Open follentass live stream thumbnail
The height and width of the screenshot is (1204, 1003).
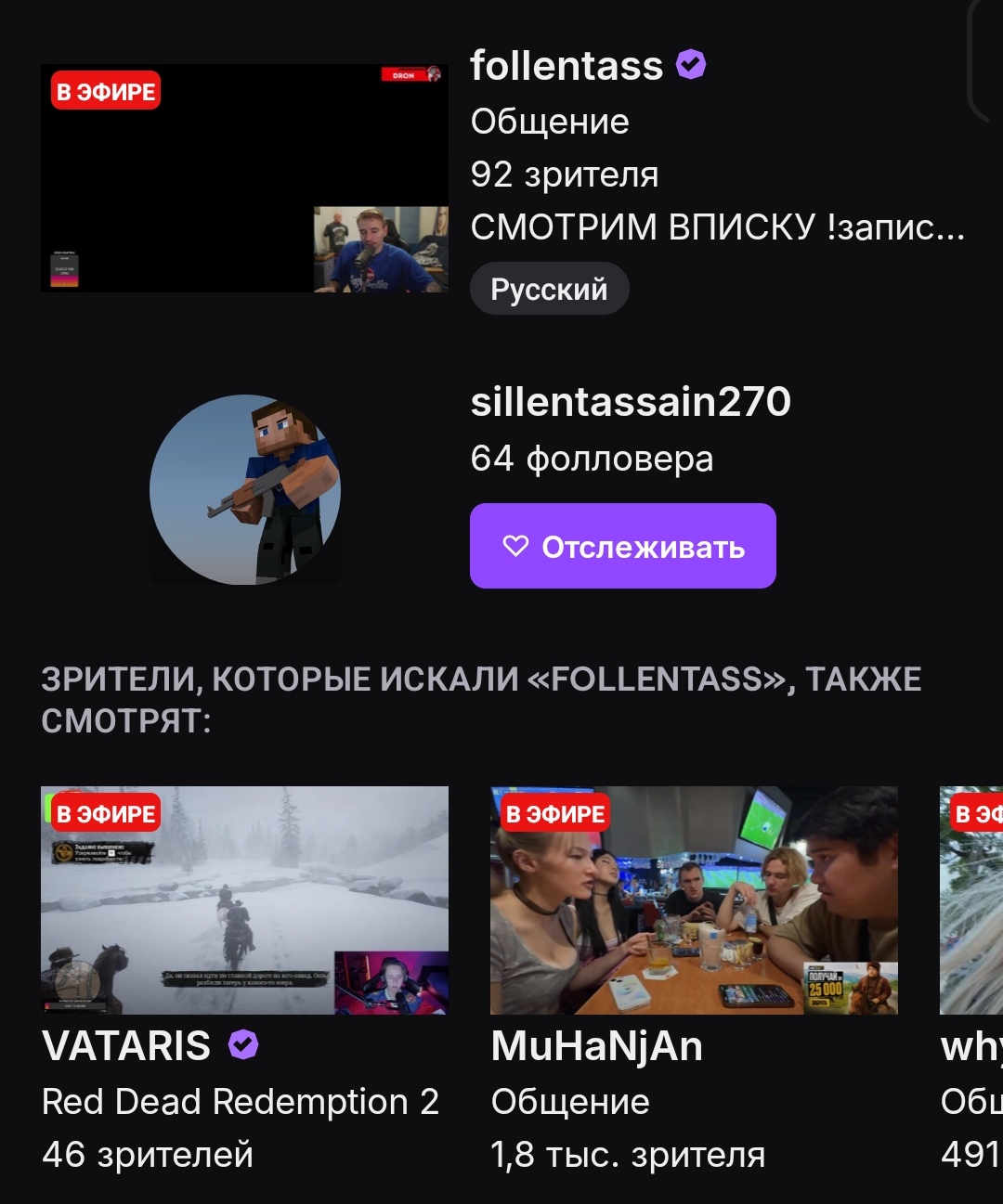pyautogui.click(x=244, y=178)
